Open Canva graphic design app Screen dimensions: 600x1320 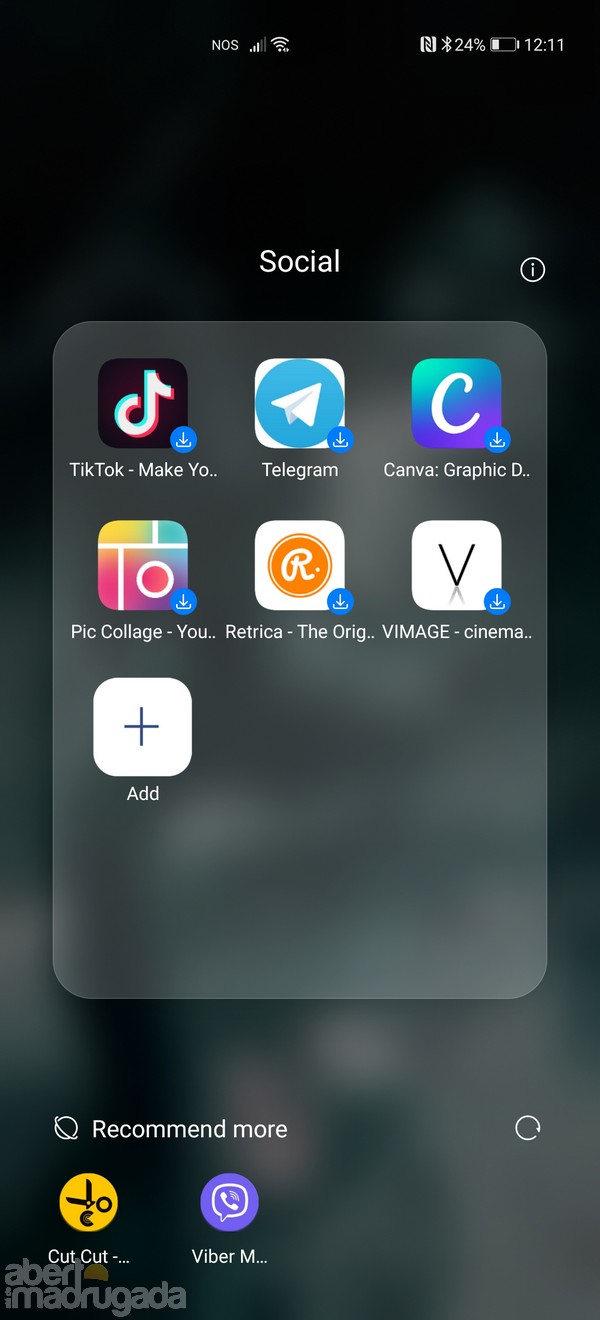click(x=457, y=404)
